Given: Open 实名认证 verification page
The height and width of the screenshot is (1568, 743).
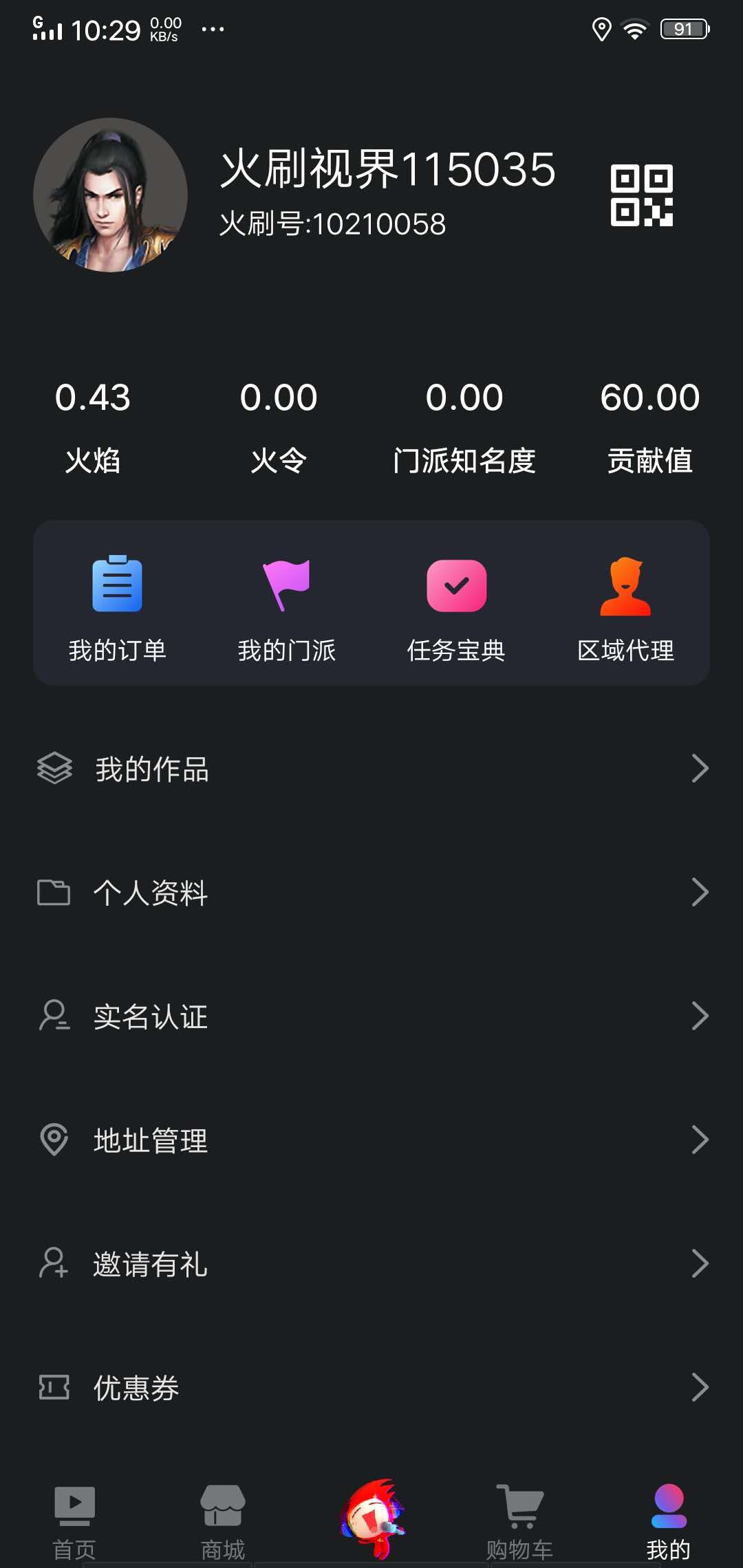Looking at the screenshot, I should click(x=151, y=1016).
